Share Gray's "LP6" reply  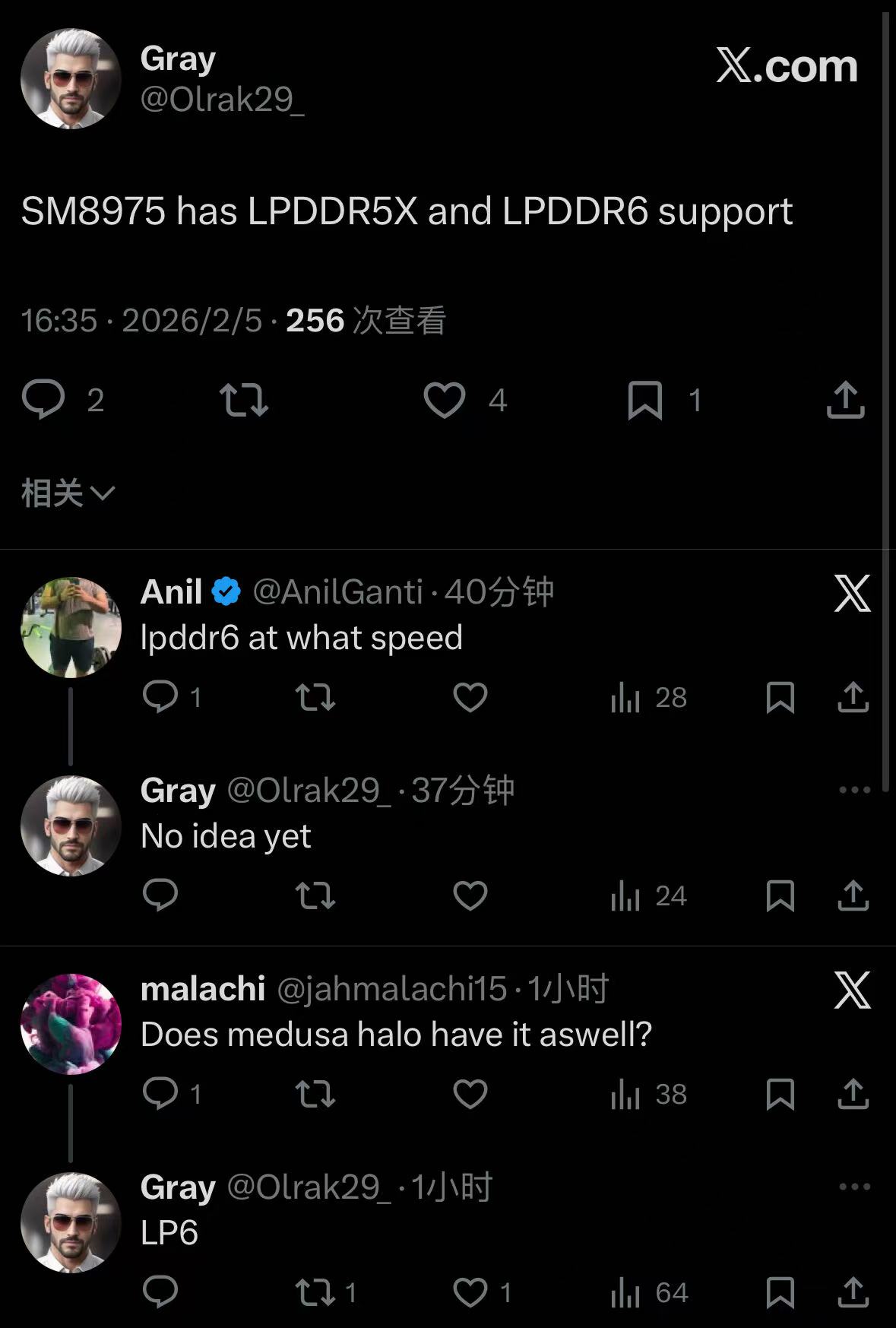[853, 1292]
